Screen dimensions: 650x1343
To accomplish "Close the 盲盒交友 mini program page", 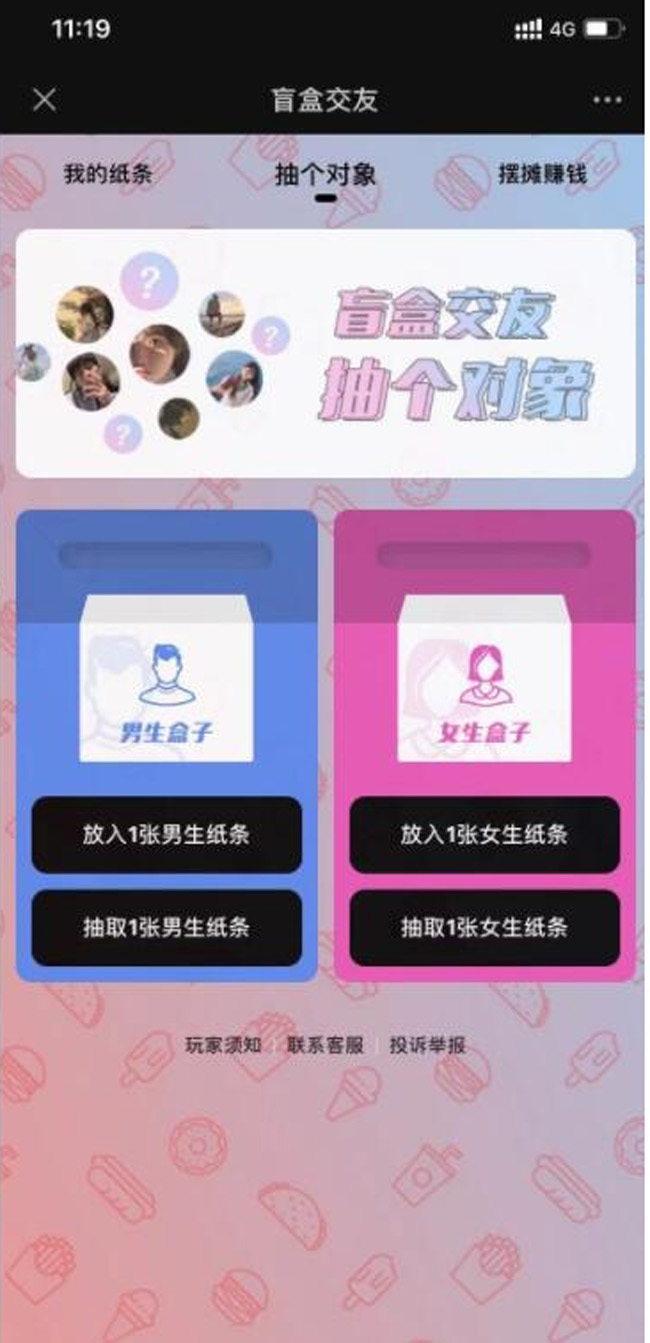I will 44,100.
